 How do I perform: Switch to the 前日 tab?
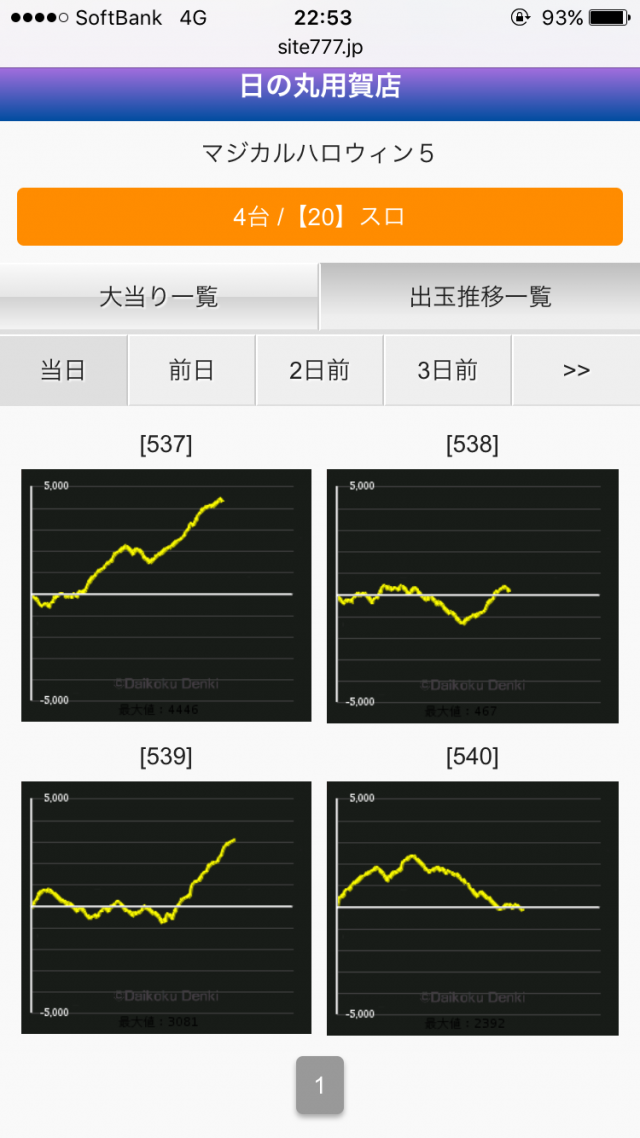click(191, 370)
